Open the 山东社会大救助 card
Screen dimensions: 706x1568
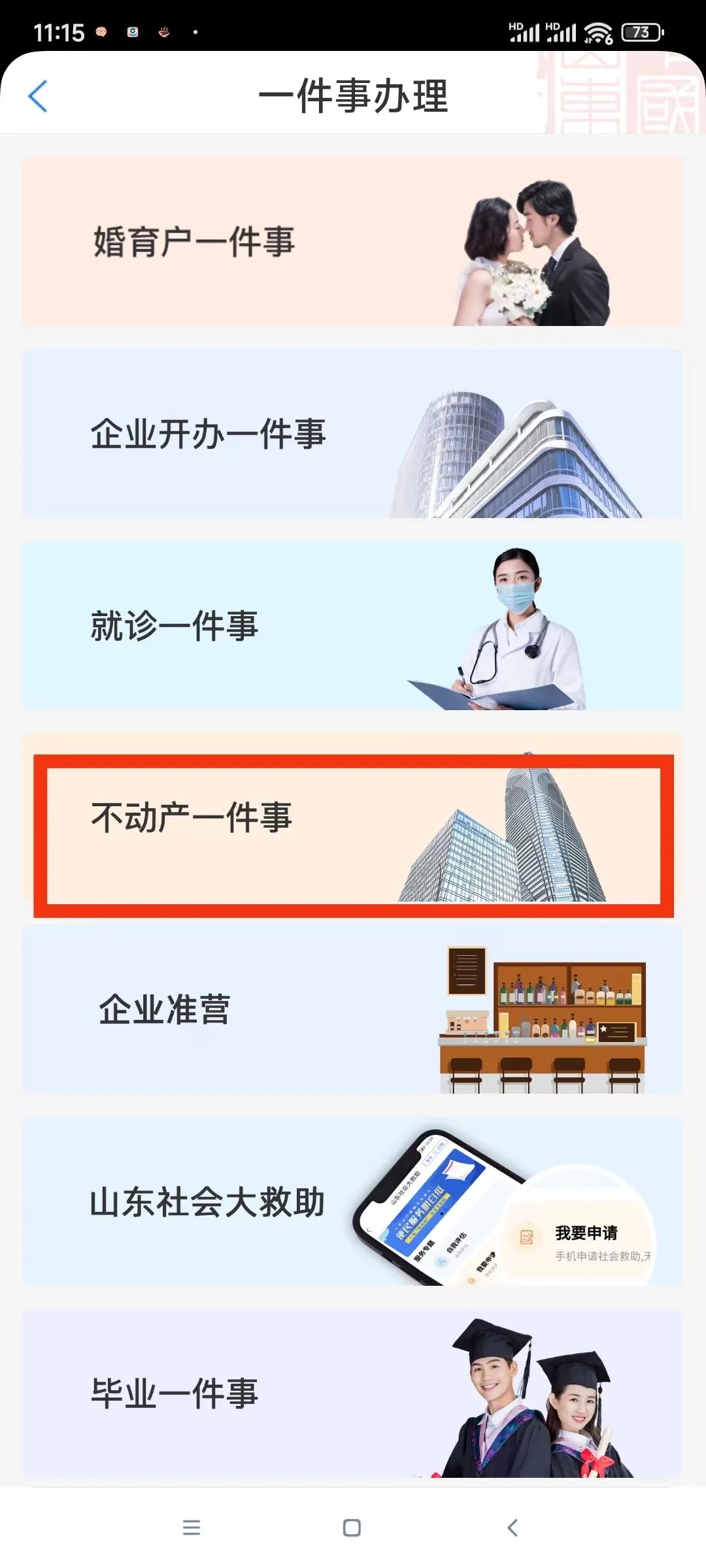tap(353, 1202)
